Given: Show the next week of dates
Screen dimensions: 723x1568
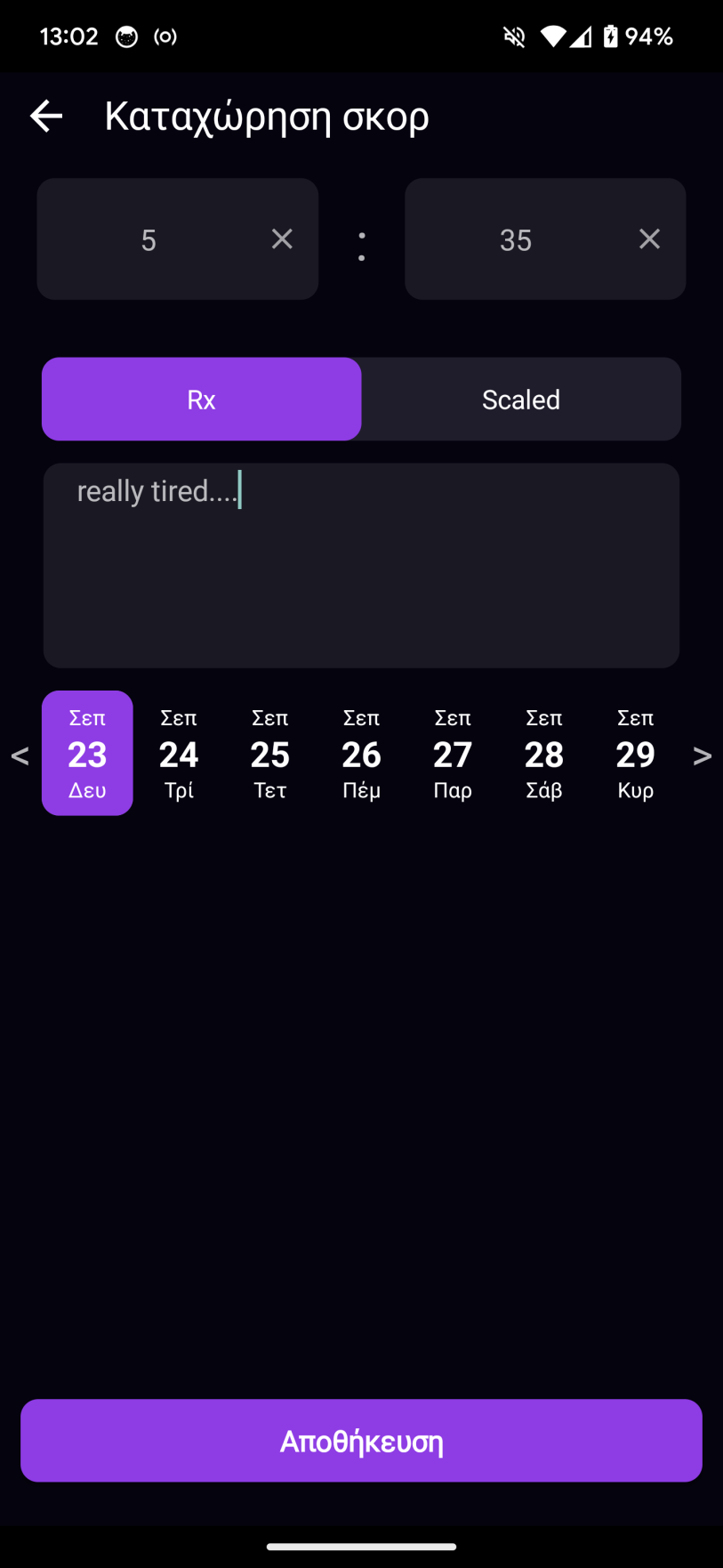Looking at the screenshot, I should [x=702, y=756].
